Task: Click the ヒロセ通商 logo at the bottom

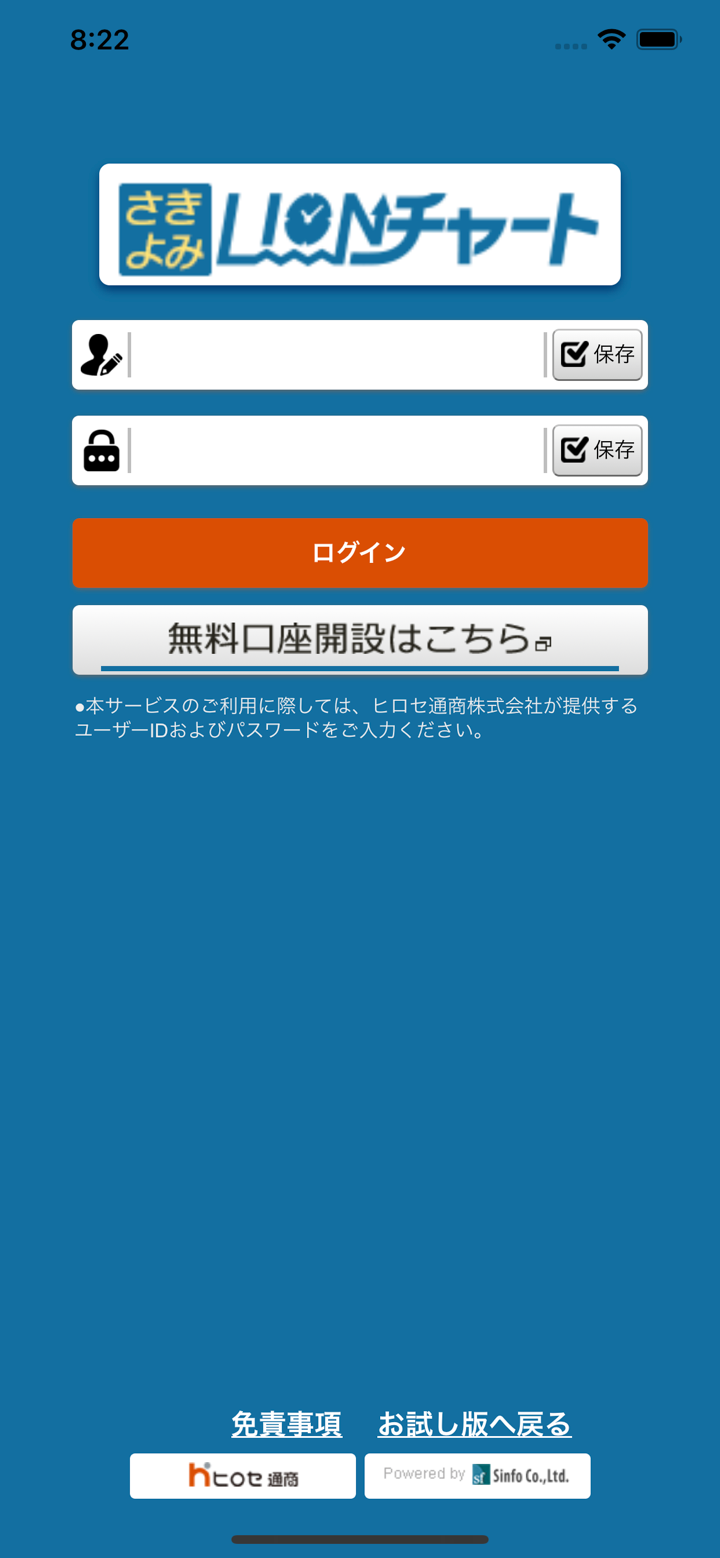Action: tap(242, 1475)
